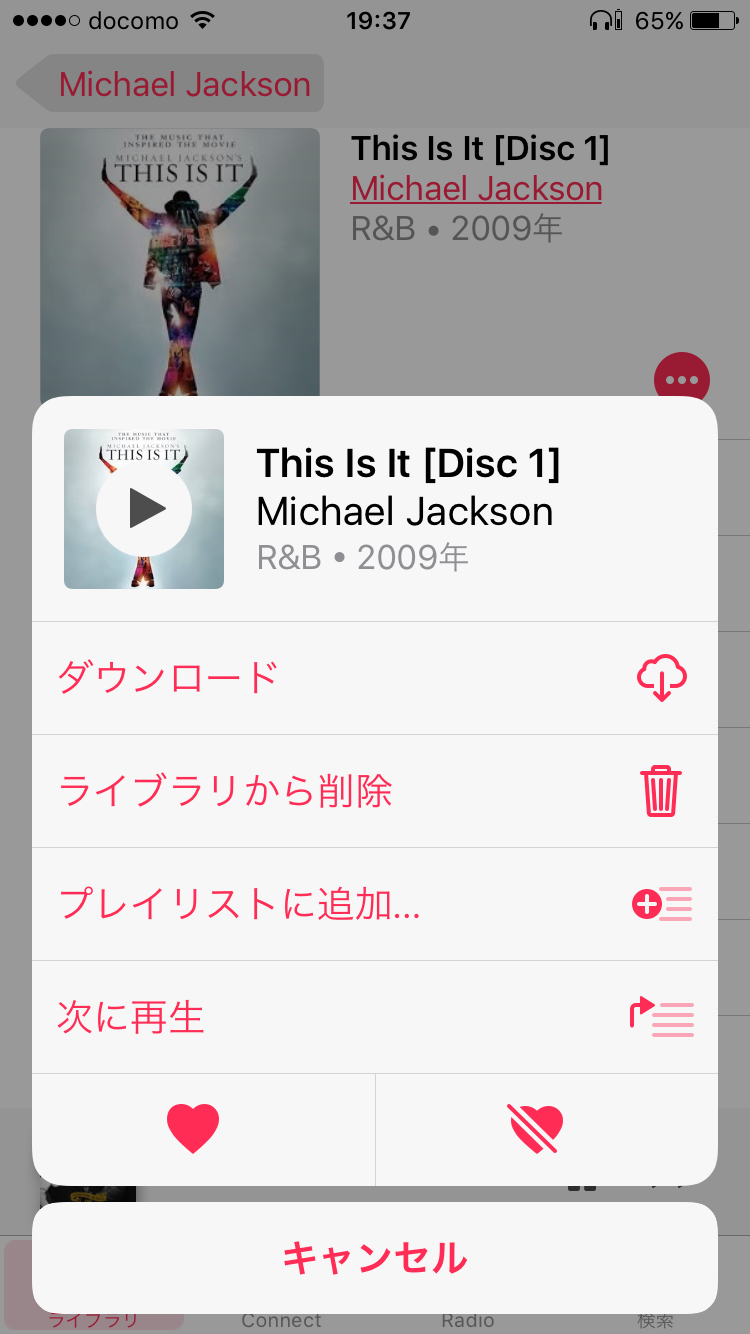750x1334 pixels.
Task: Choose ライブラリから削除 option
Action: click(x=374, y=791)
